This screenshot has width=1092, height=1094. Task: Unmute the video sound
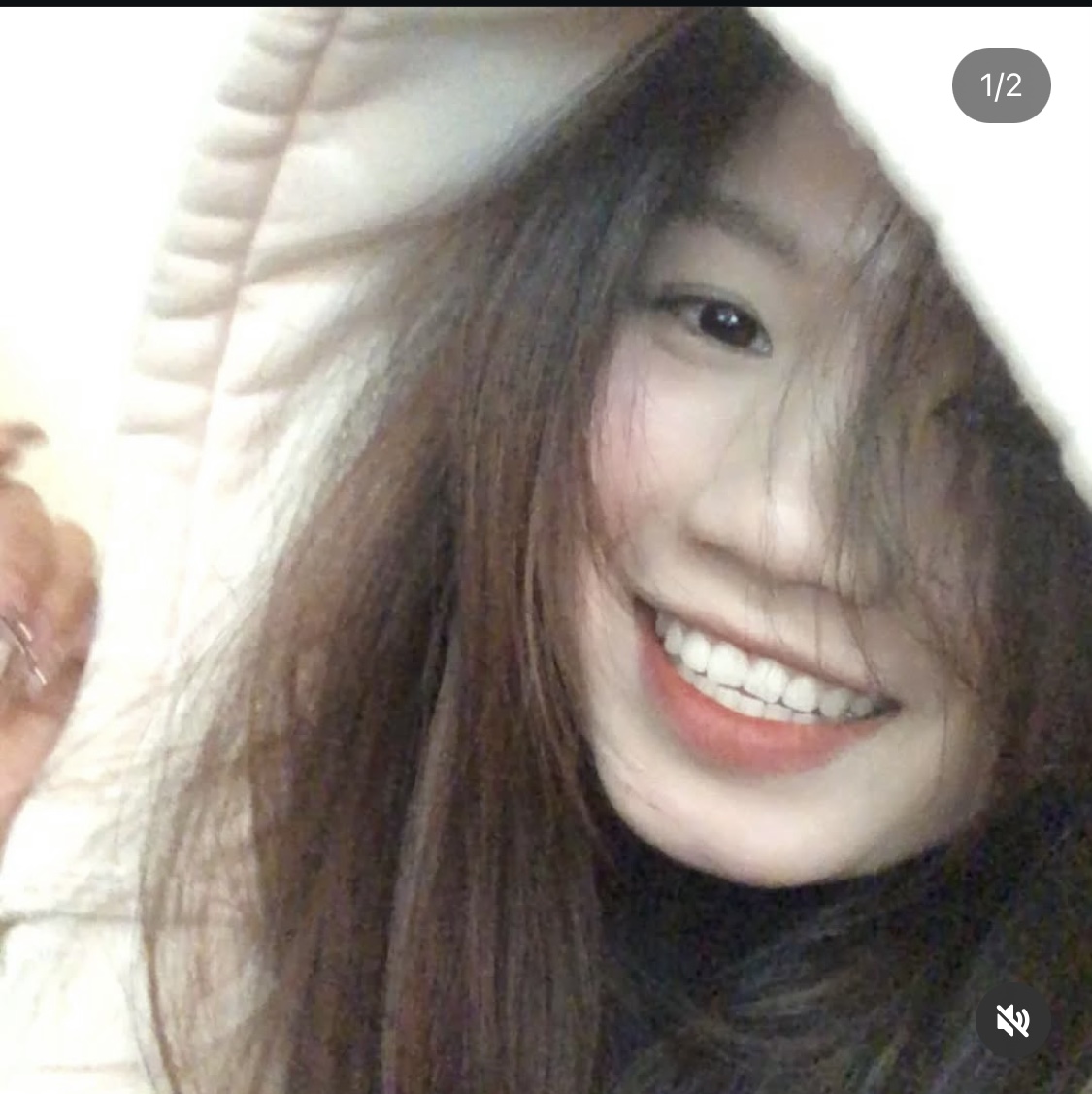pyautogui.click(x=1012, y=1020)
